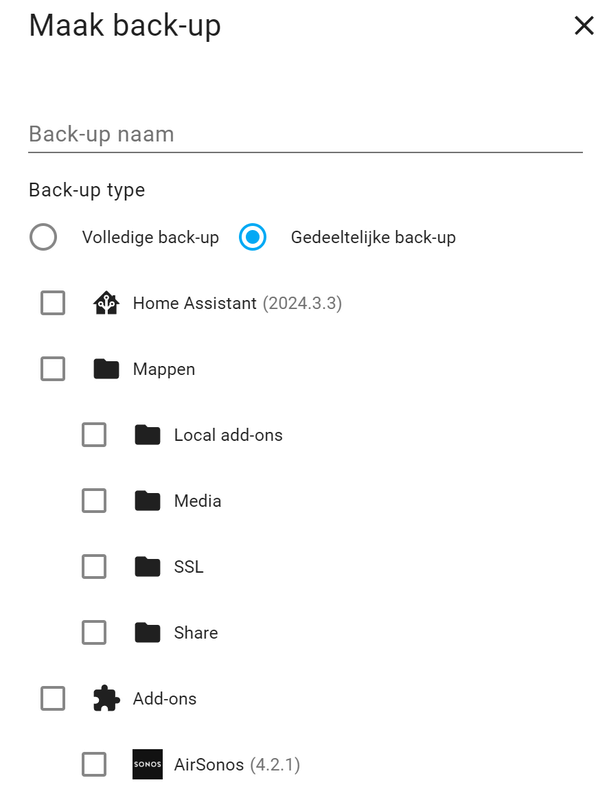Include the Share folder

[x=94, y=633]
